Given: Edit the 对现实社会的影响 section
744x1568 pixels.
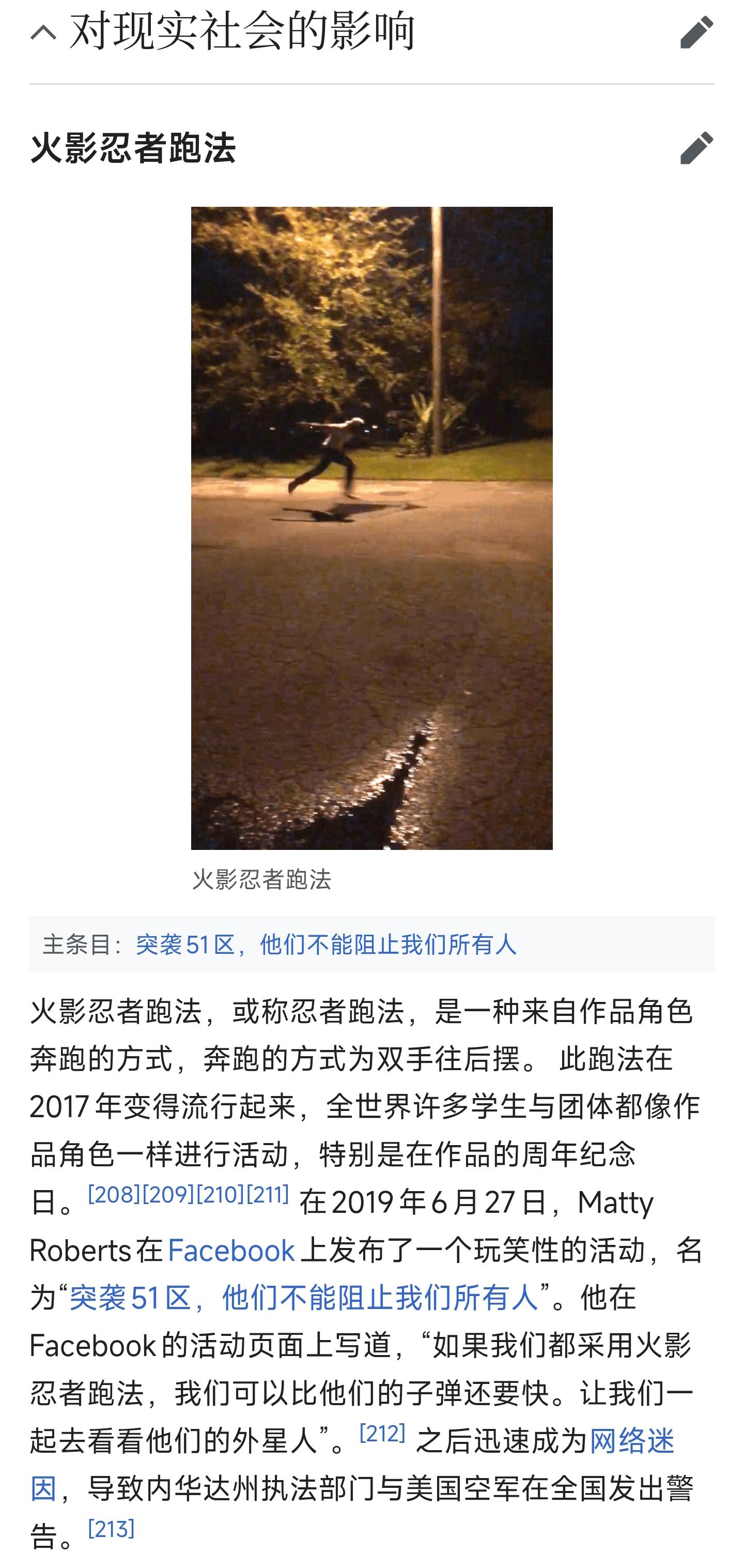Looking at the screenshot, I should (x=696, y=32).
